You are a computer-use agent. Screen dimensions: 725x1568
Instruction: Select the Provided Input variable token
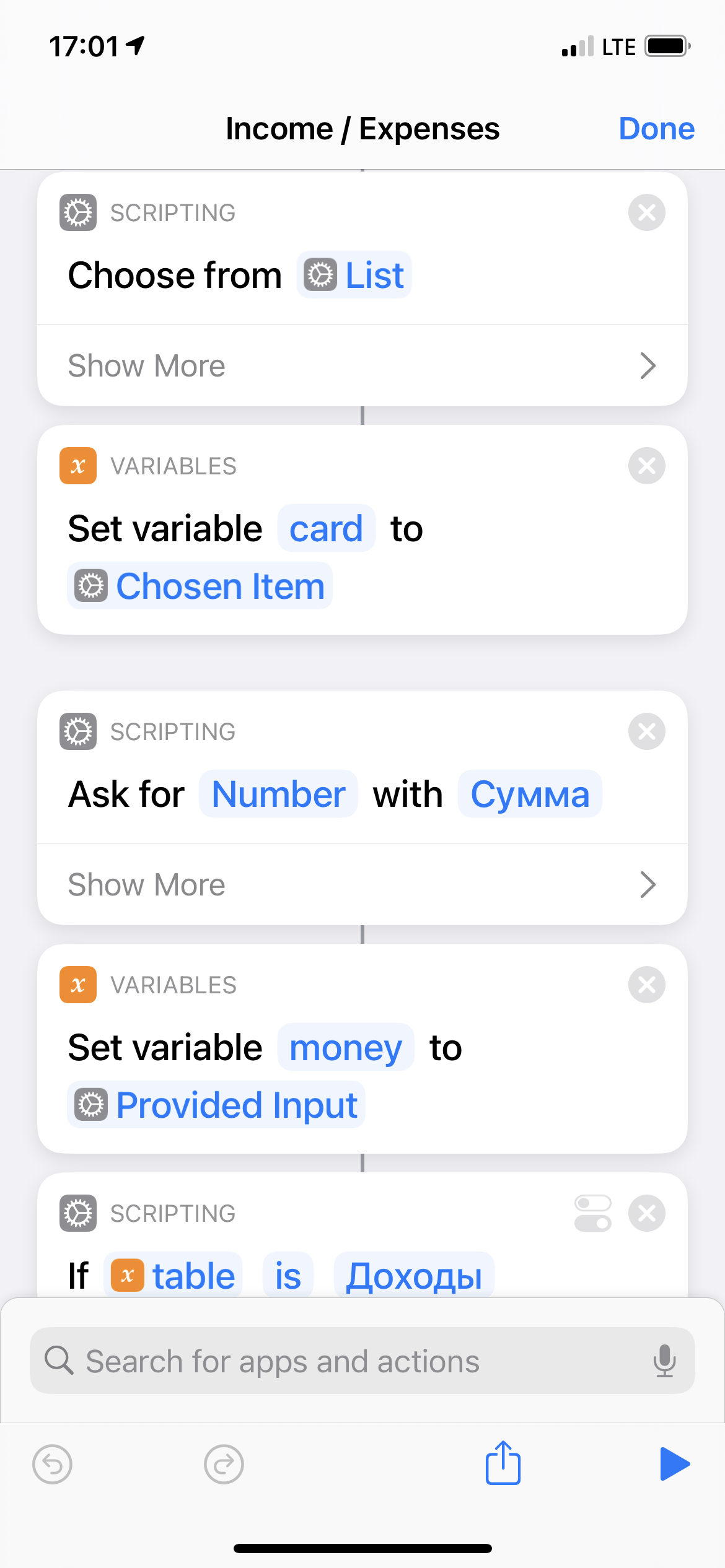coord(216,1105)
